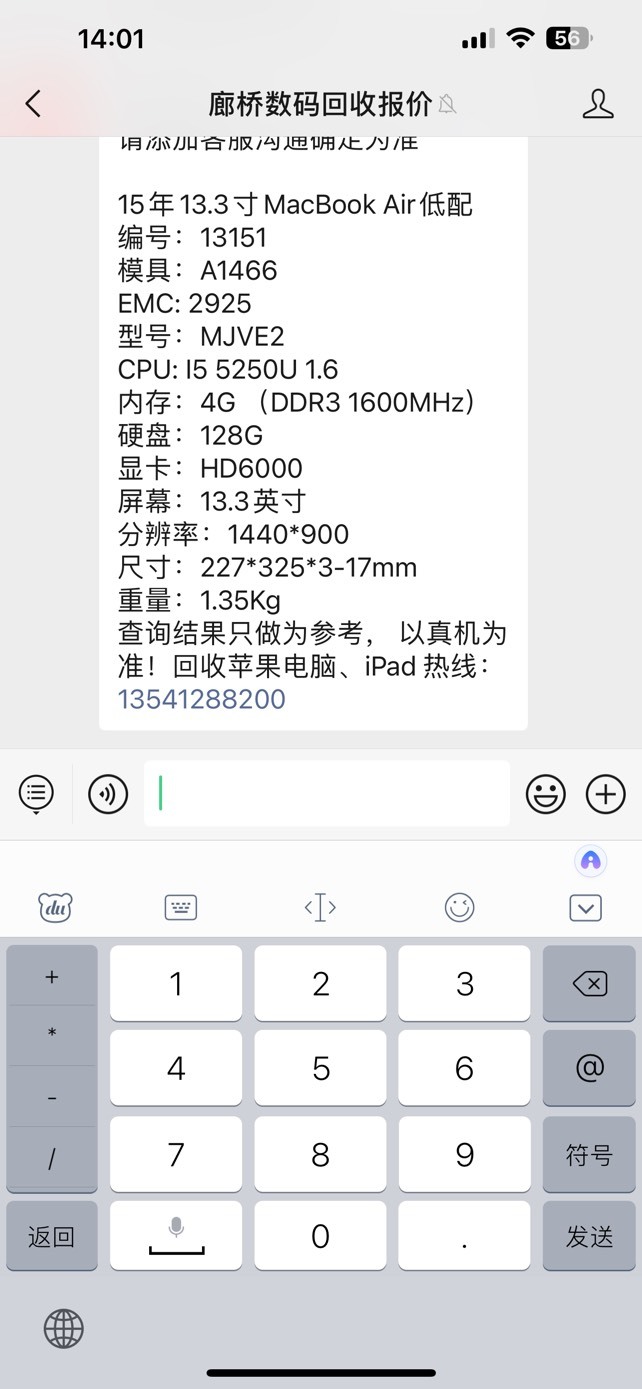
Task: Tap the 5 key on keypad
Action: [x=320, y=1068]
